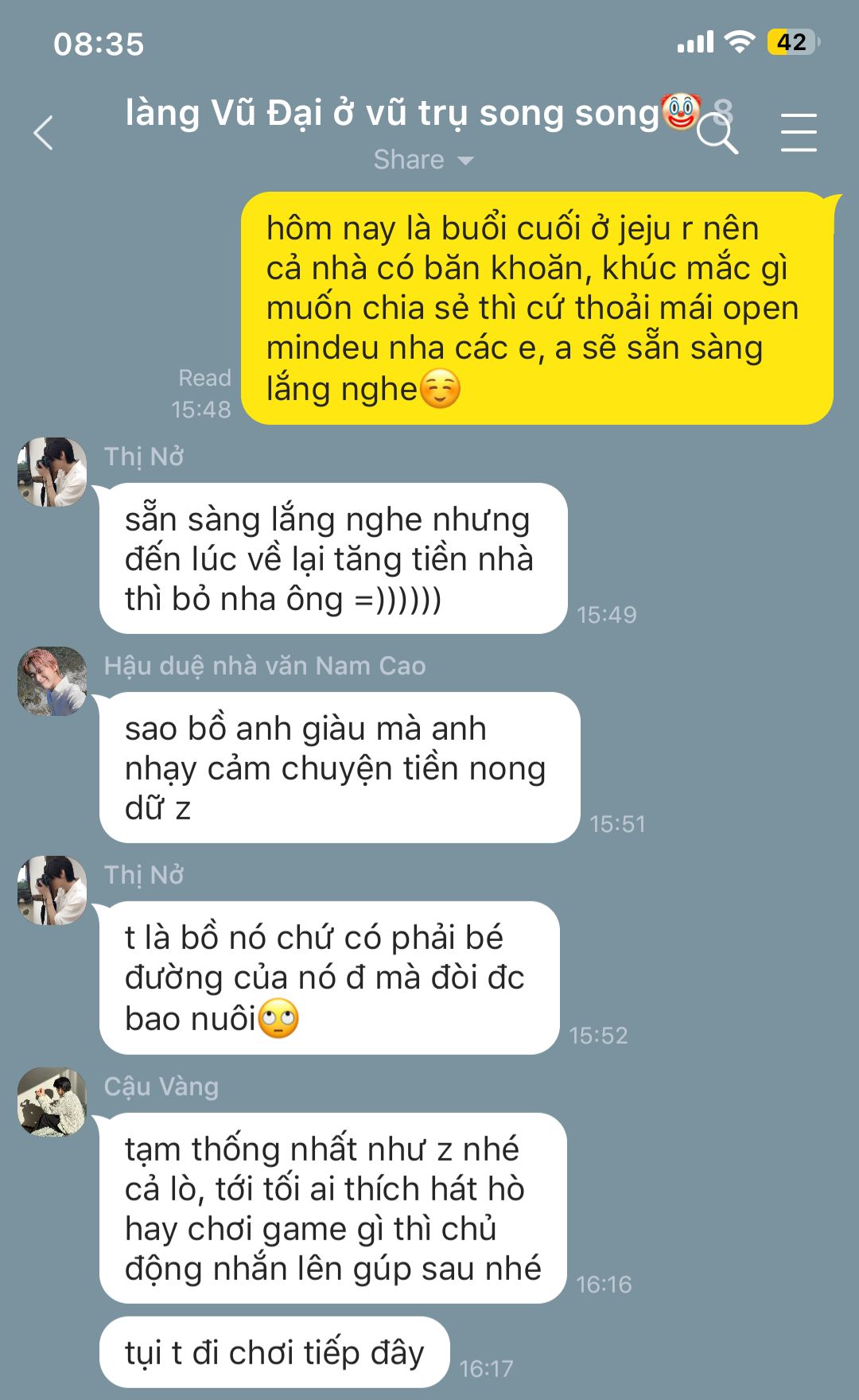Open Thị Nở's avatar at 15:52 message
The height and width of the screenshot is (1400, 859).
(52, 890)
